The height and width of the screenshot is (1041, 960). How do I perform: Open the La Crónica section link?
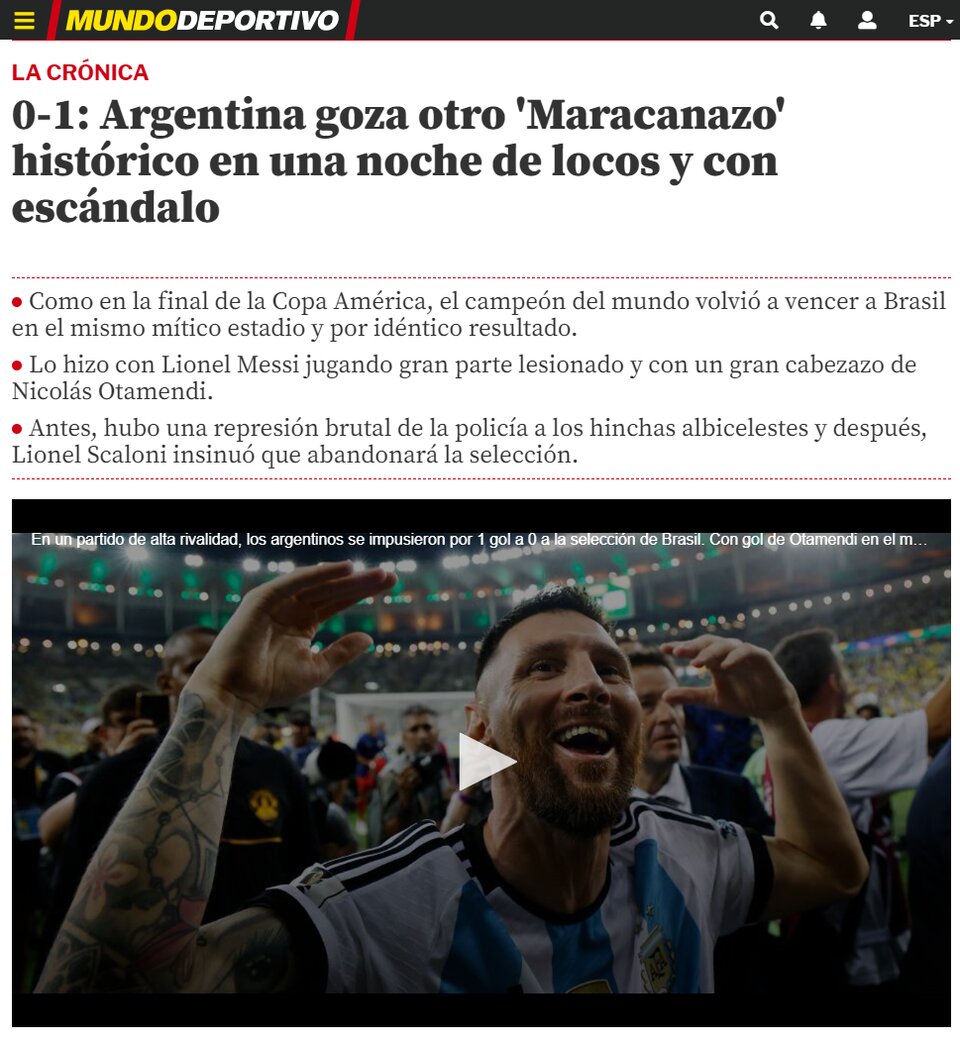click(80, 72)
